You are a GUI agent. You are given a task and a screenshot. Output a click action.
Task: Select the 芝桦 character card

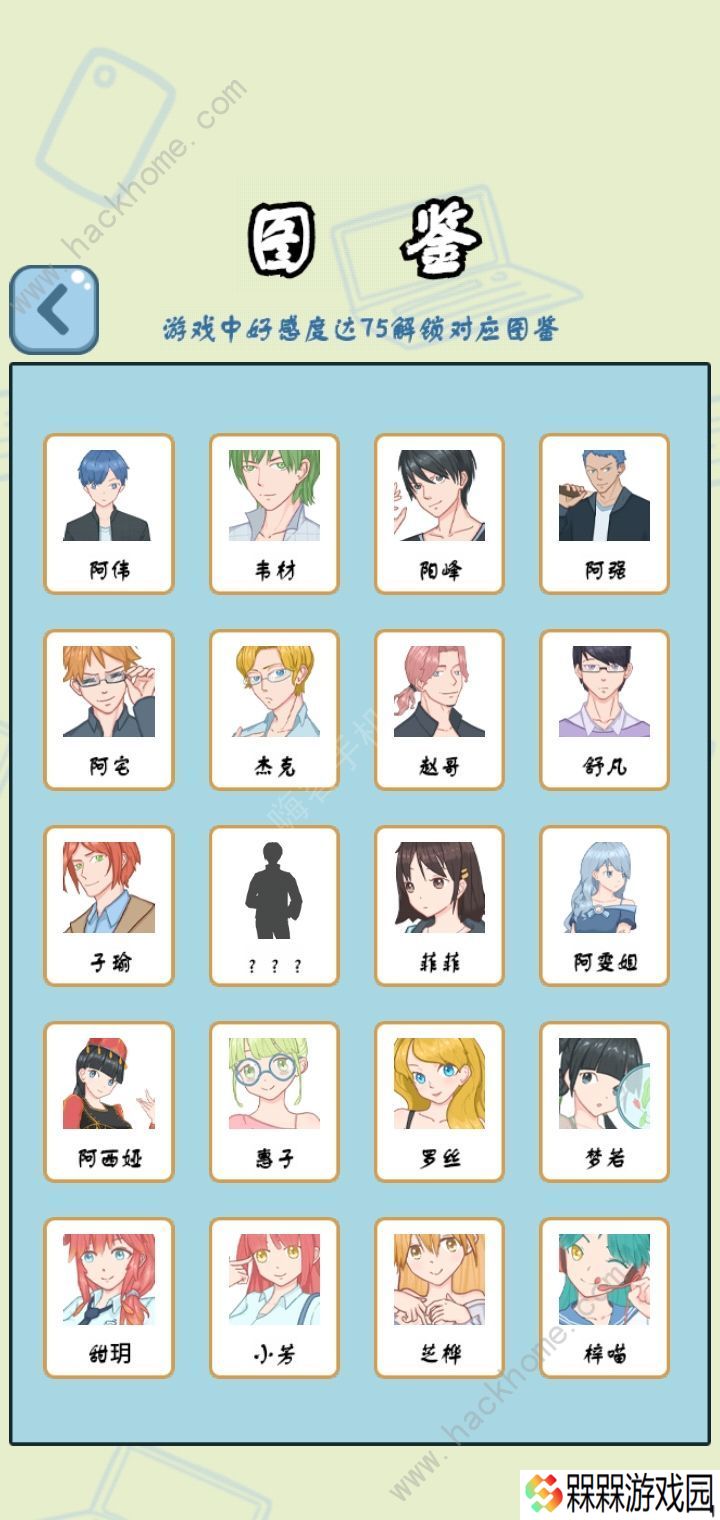439,1298
